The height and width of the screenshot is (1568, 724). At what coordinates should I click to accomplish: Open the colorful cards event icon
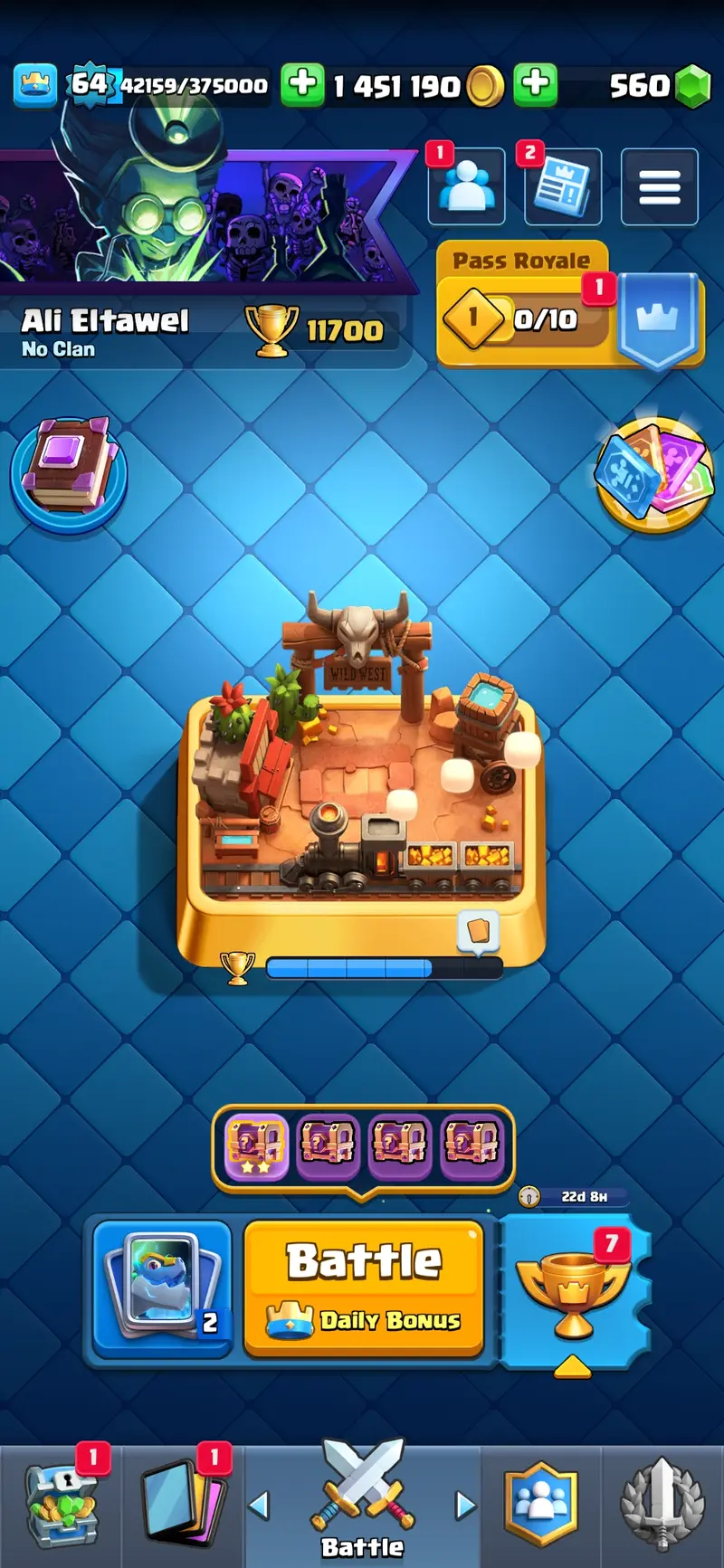pos(655,474)
